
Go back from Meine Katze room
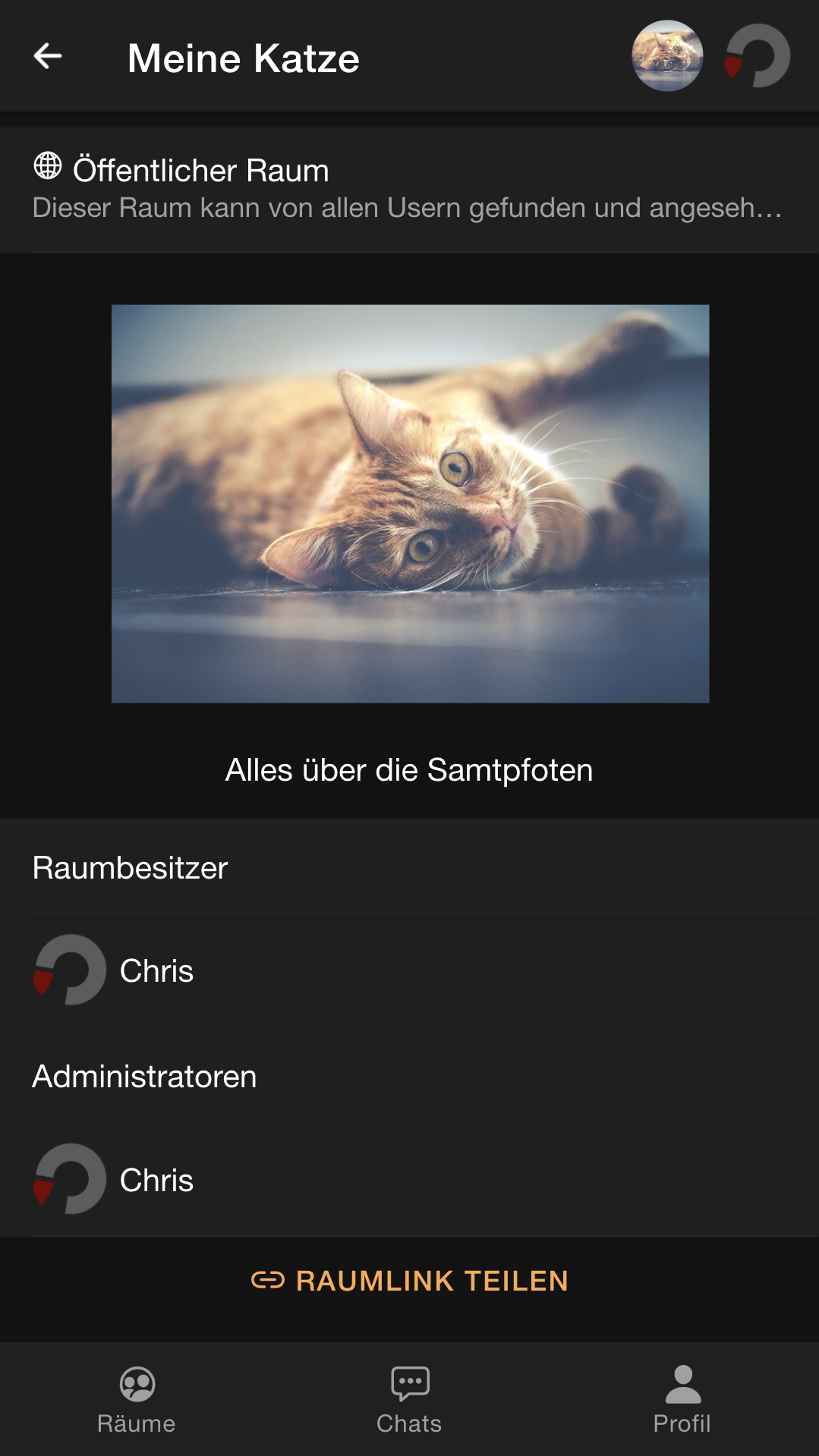point(48,56)
